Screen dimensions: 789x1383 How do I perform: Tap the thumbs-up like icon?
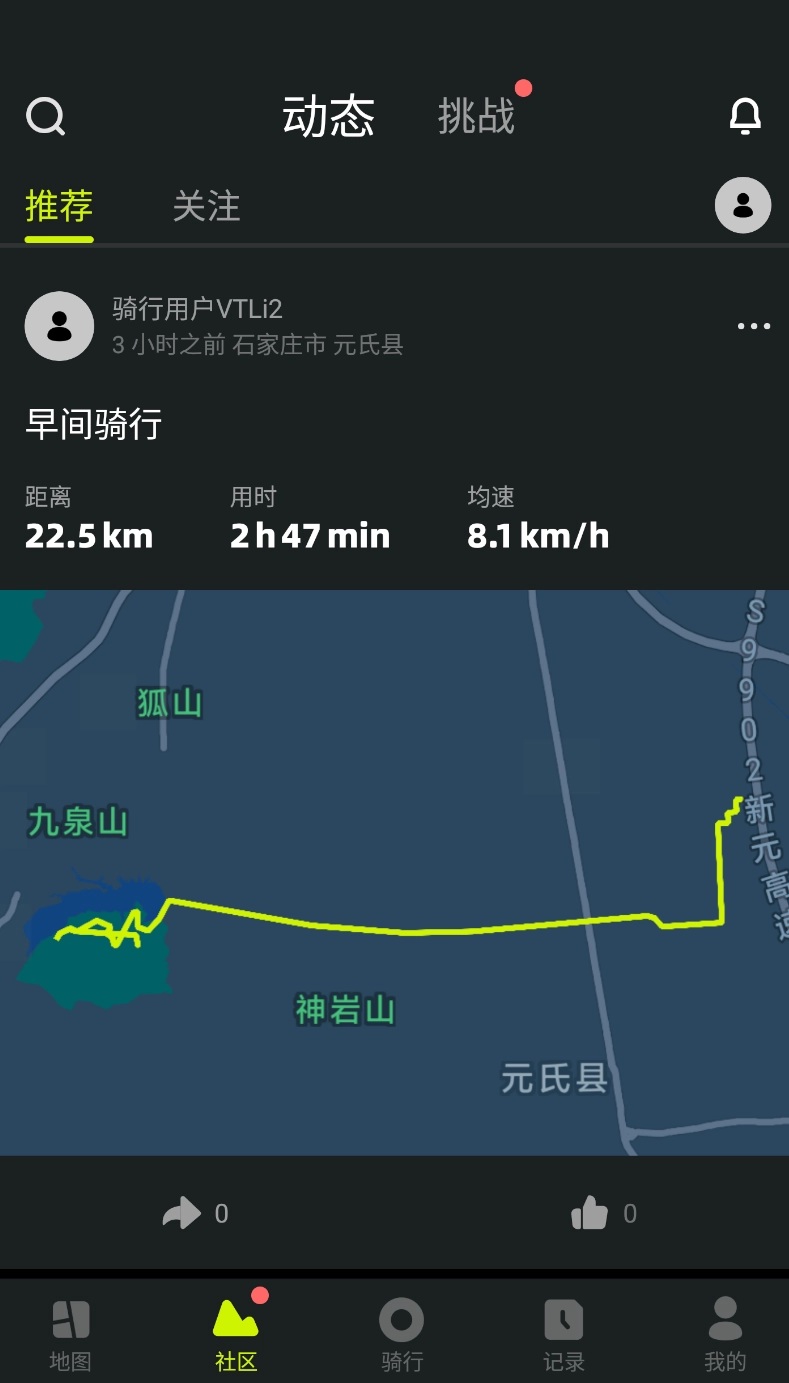pyautogui.click(x=590, y=1213)
